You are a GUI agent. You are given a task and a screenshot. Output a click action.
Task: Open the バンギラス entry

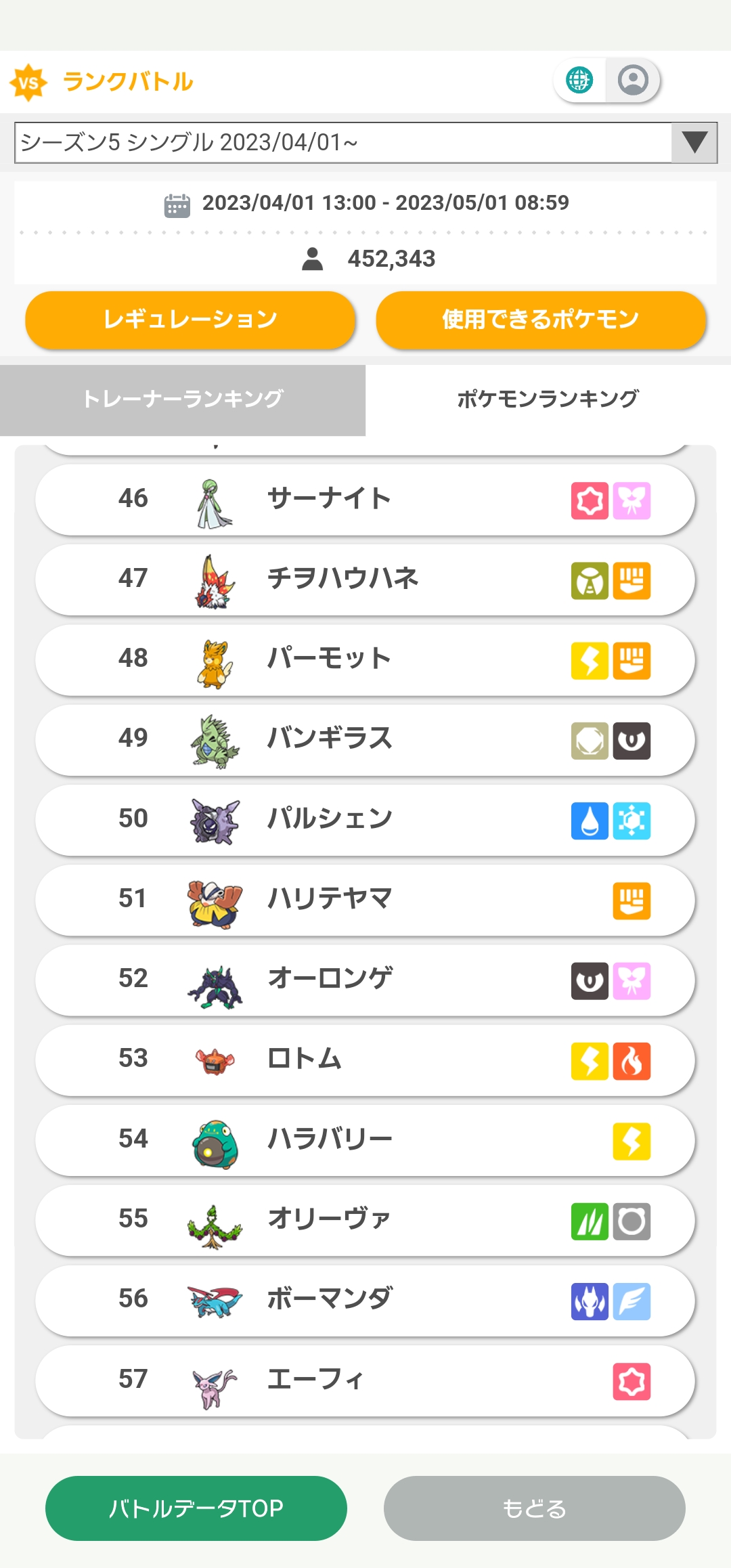point(365,740)
